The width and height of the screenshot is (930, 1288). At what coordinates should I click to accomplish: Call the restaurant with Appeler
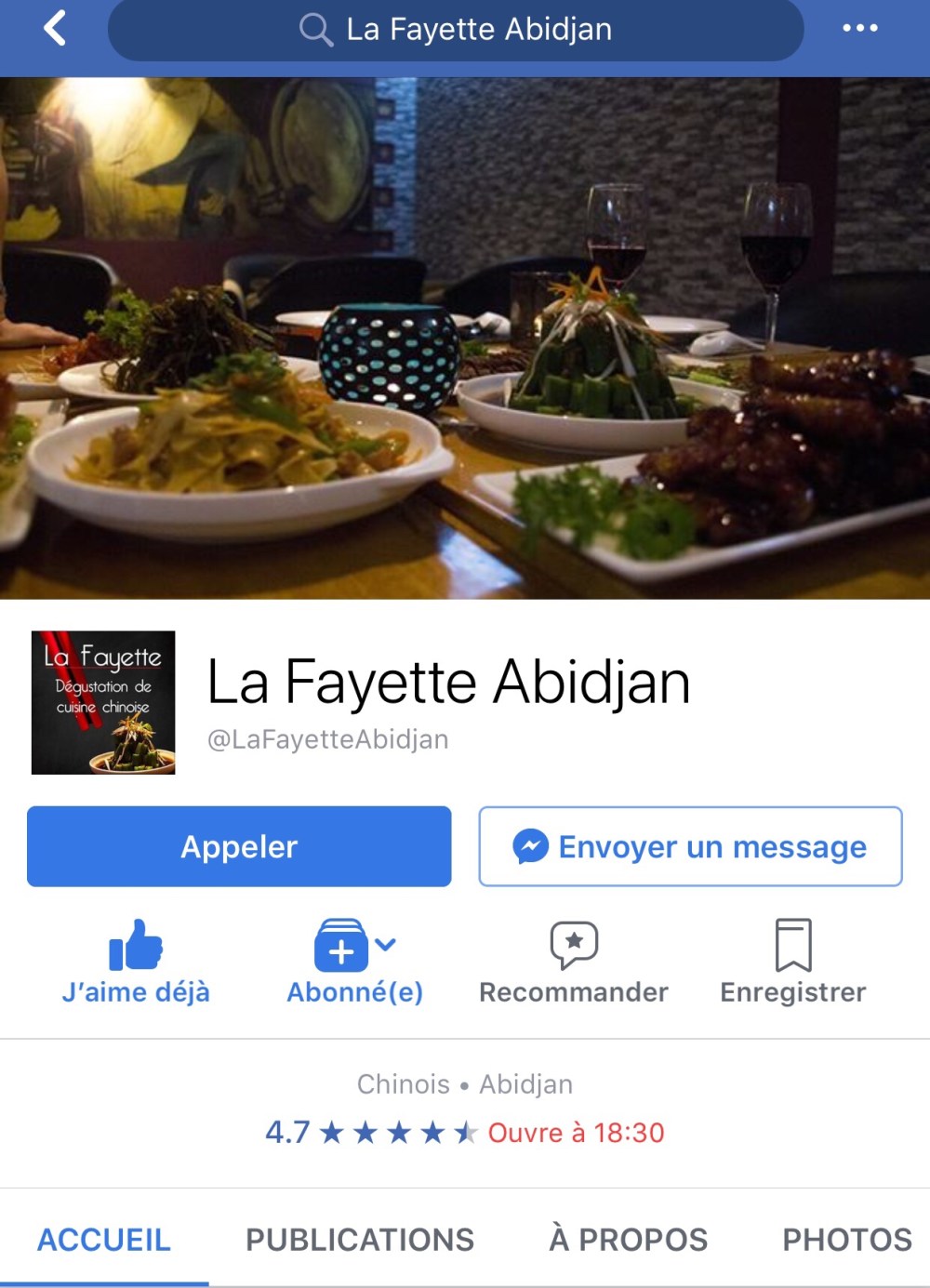tap(239, 846)
